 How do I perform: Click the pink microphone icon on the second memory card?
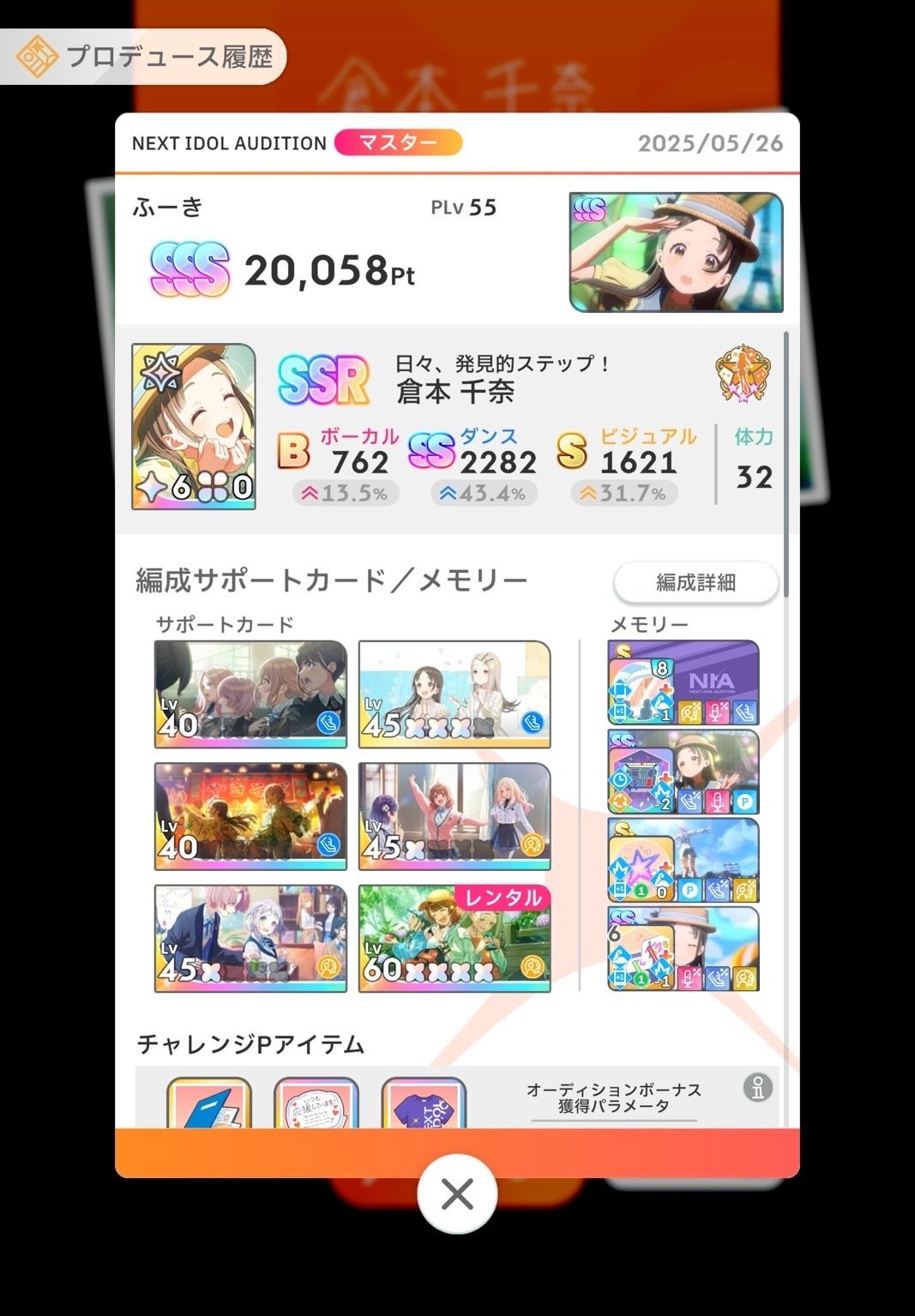coord(717,802)
